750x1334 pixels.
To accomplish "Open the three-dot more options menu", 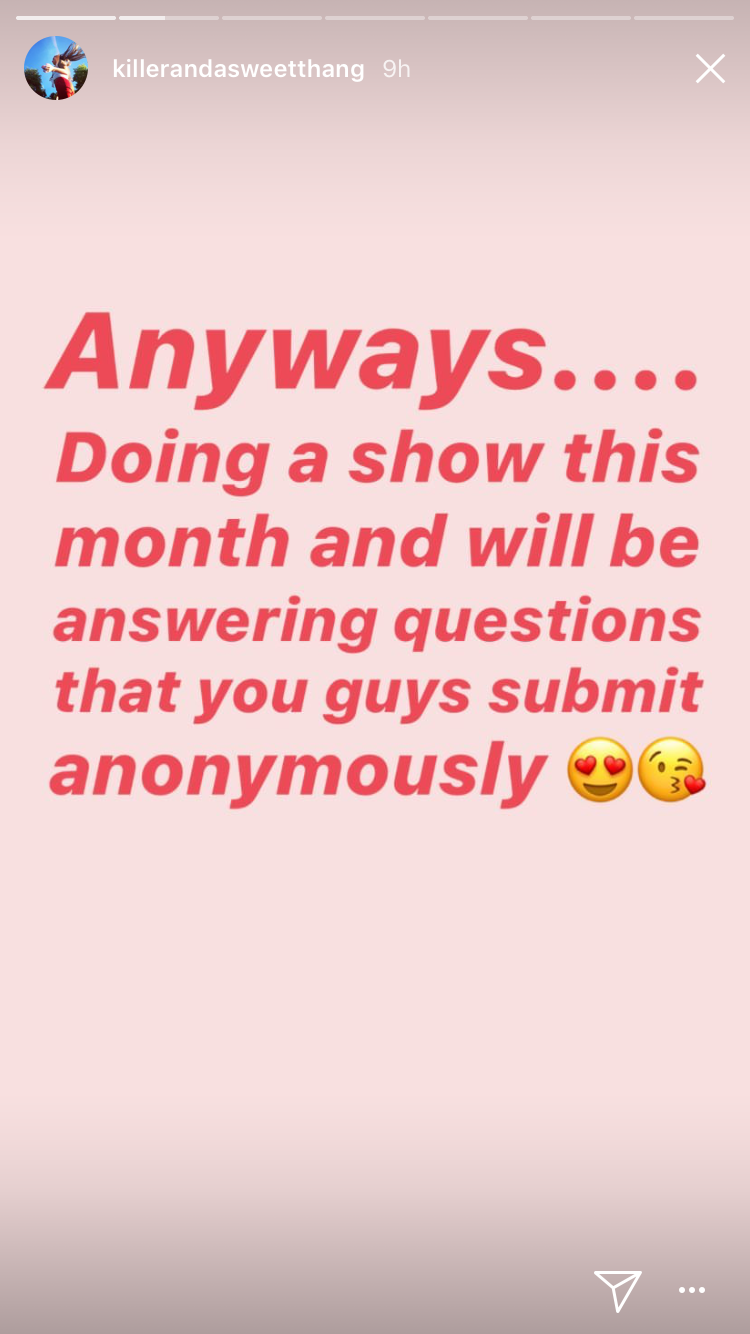I will [692, 1290].
